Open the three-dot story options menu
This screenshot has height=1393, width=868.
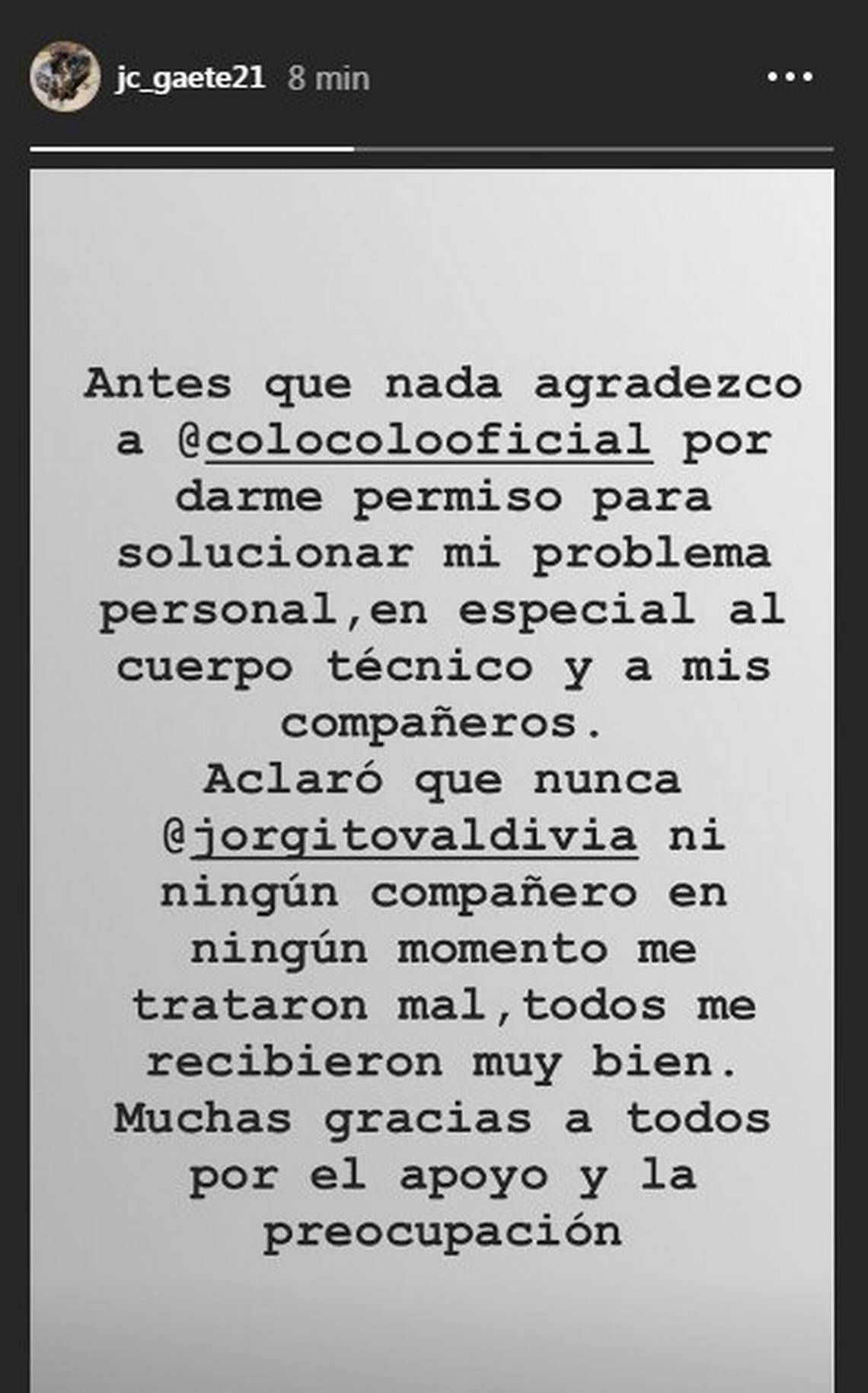click(790, 77)
